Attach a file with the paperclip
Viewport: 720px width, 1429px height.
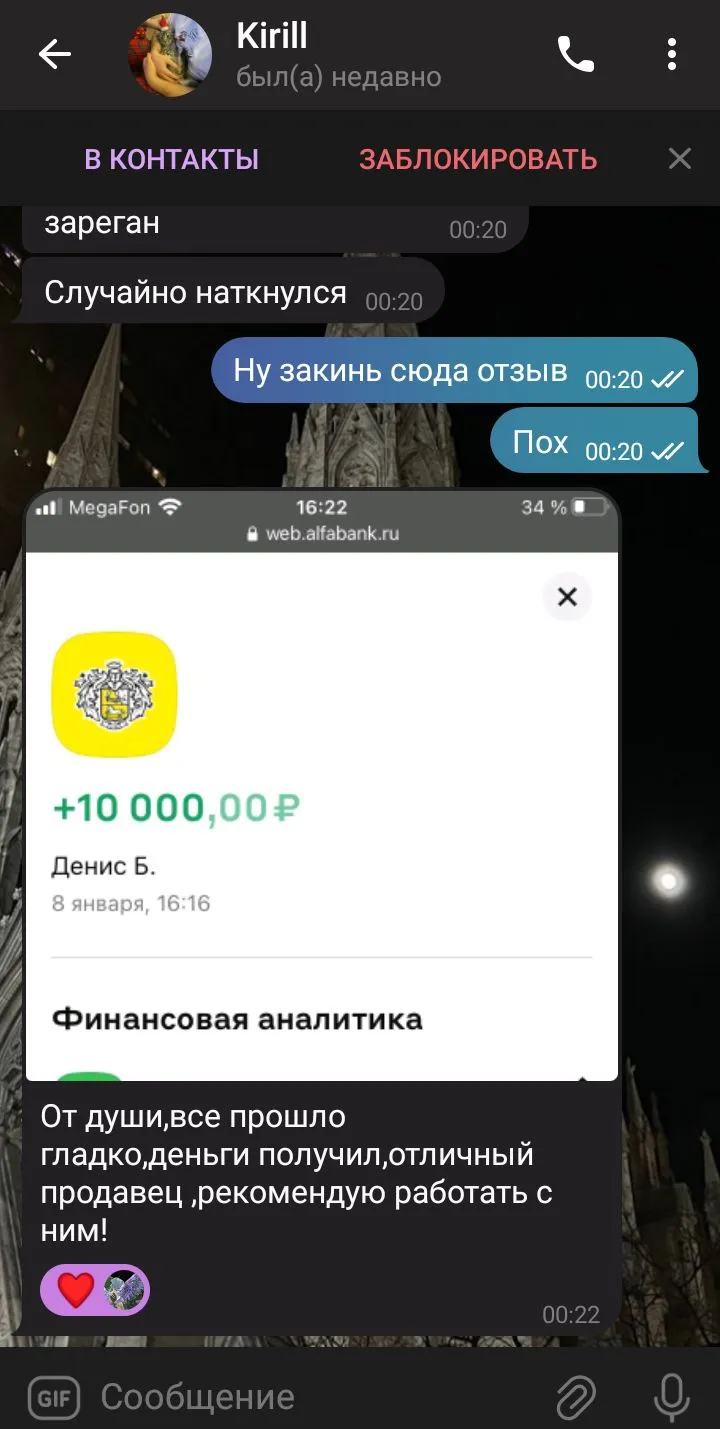pos(576,1397)
